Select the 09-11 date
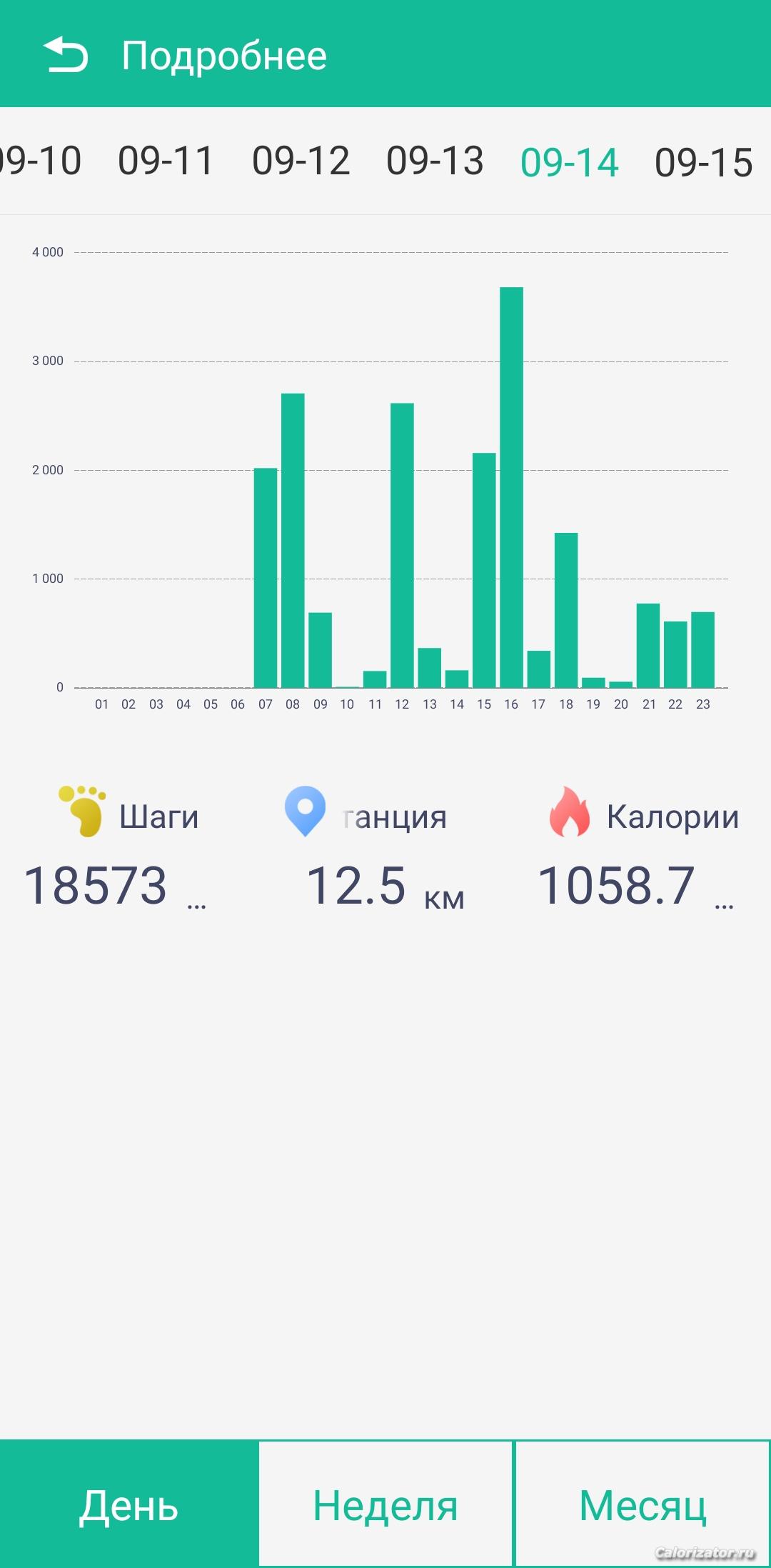 [166, 161]
